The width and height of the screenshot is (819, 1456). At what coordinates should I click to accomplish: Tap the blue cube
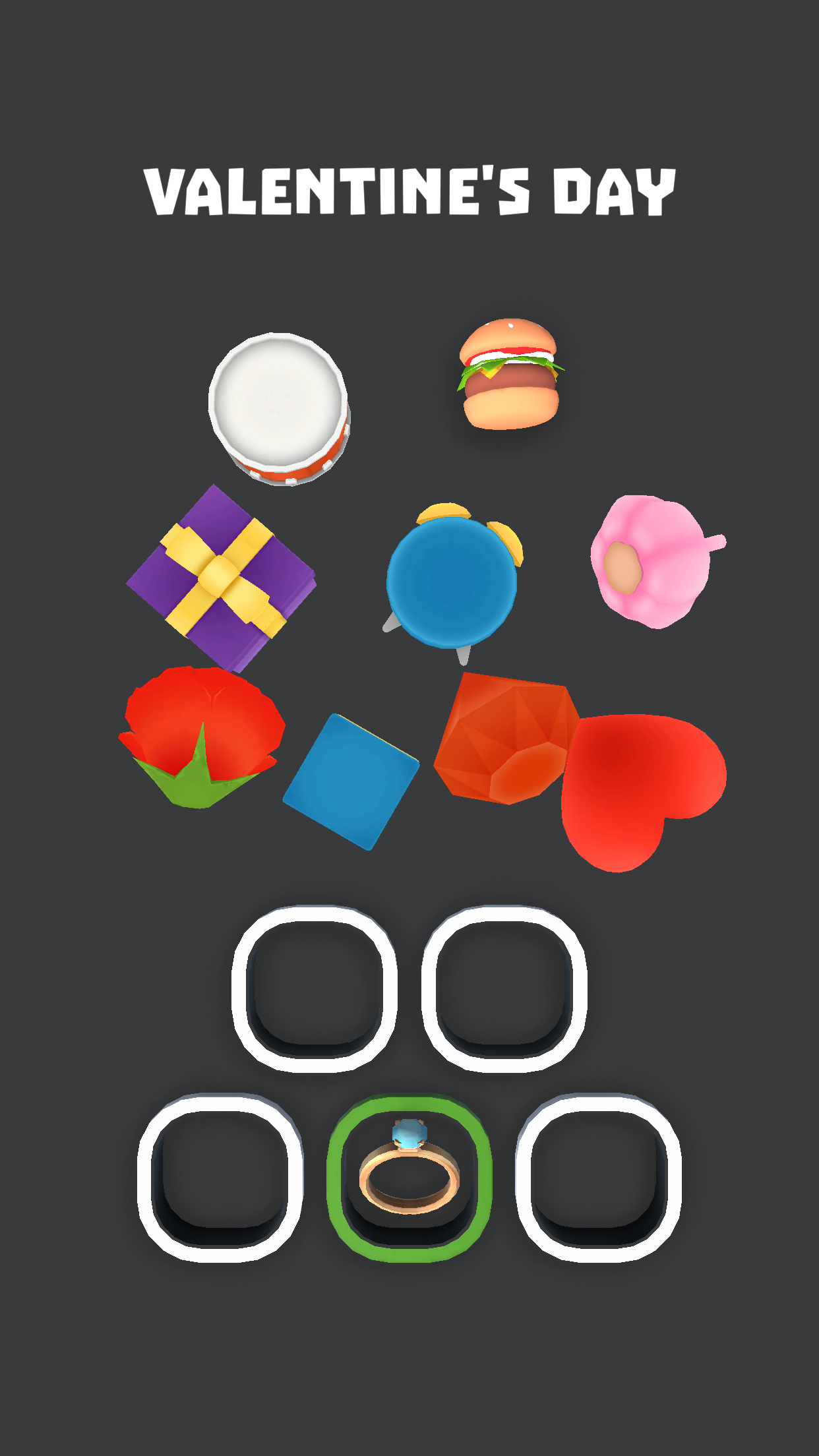pos(351,781)
